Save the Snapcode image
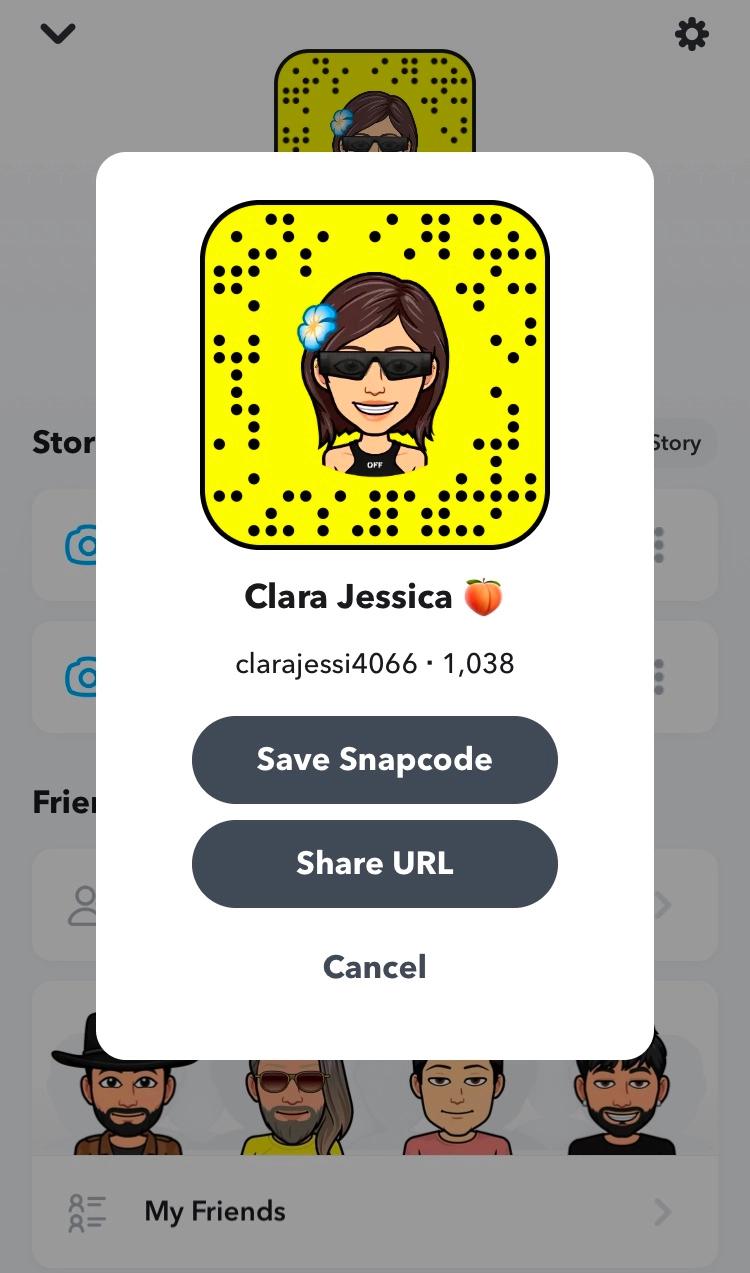The height and width of the screenshot is (1273, 750). 374,759
